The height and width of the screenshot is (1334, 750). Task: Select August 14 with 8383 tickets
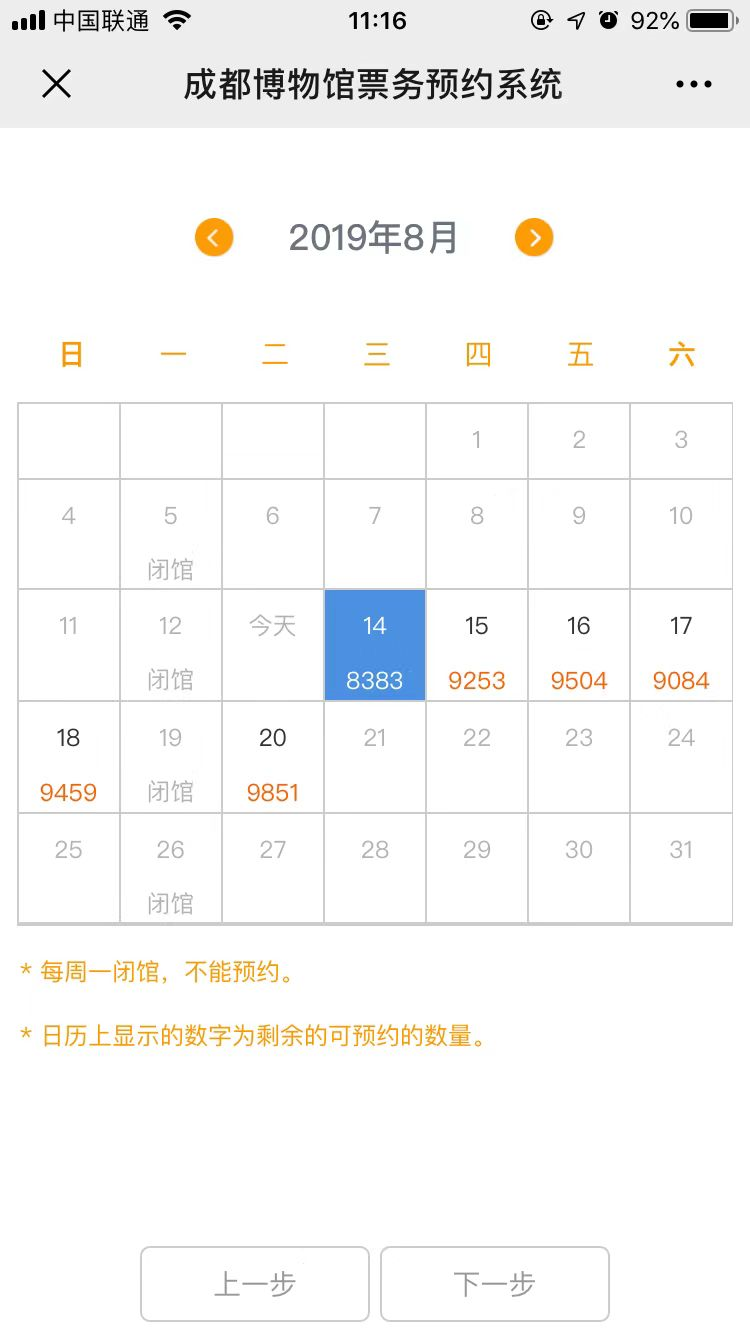click(x=375, y=646)
